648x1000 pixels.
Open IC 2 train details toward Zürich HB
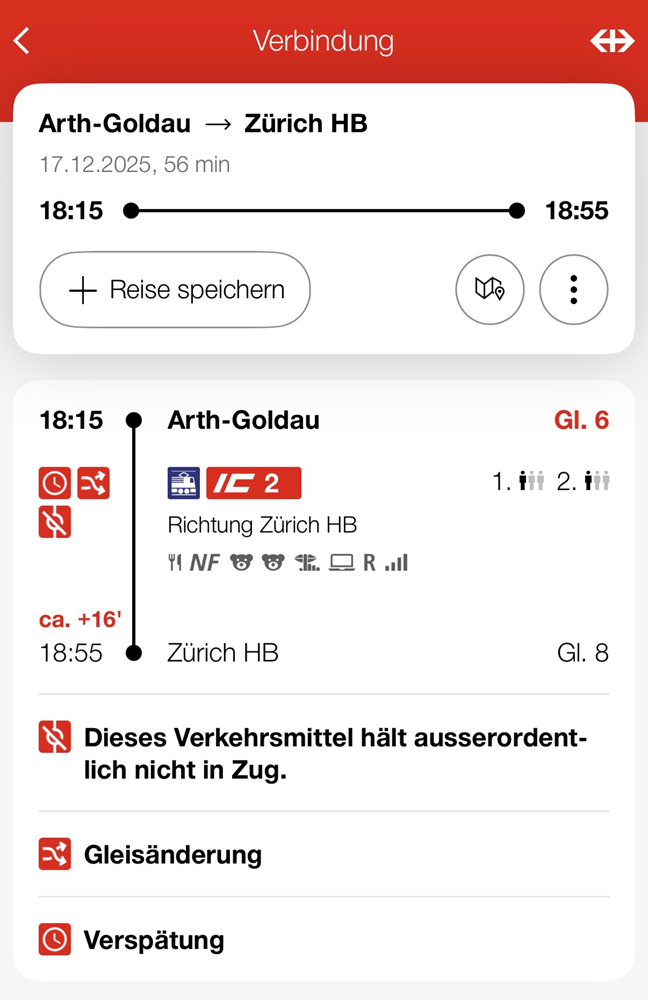[x=254, y=484]
